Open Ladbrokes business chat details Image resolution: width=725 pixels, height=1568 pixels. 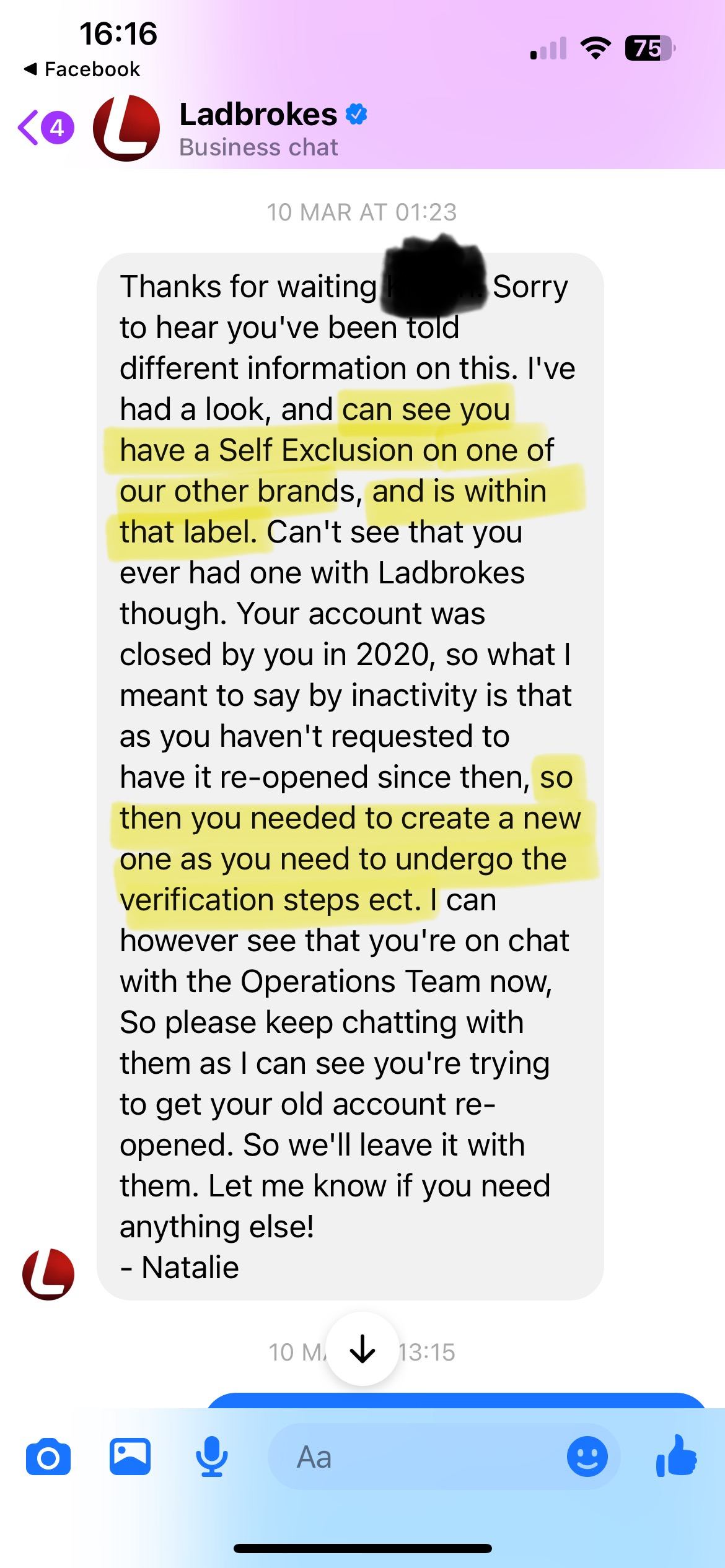click(x=258, y=129)
